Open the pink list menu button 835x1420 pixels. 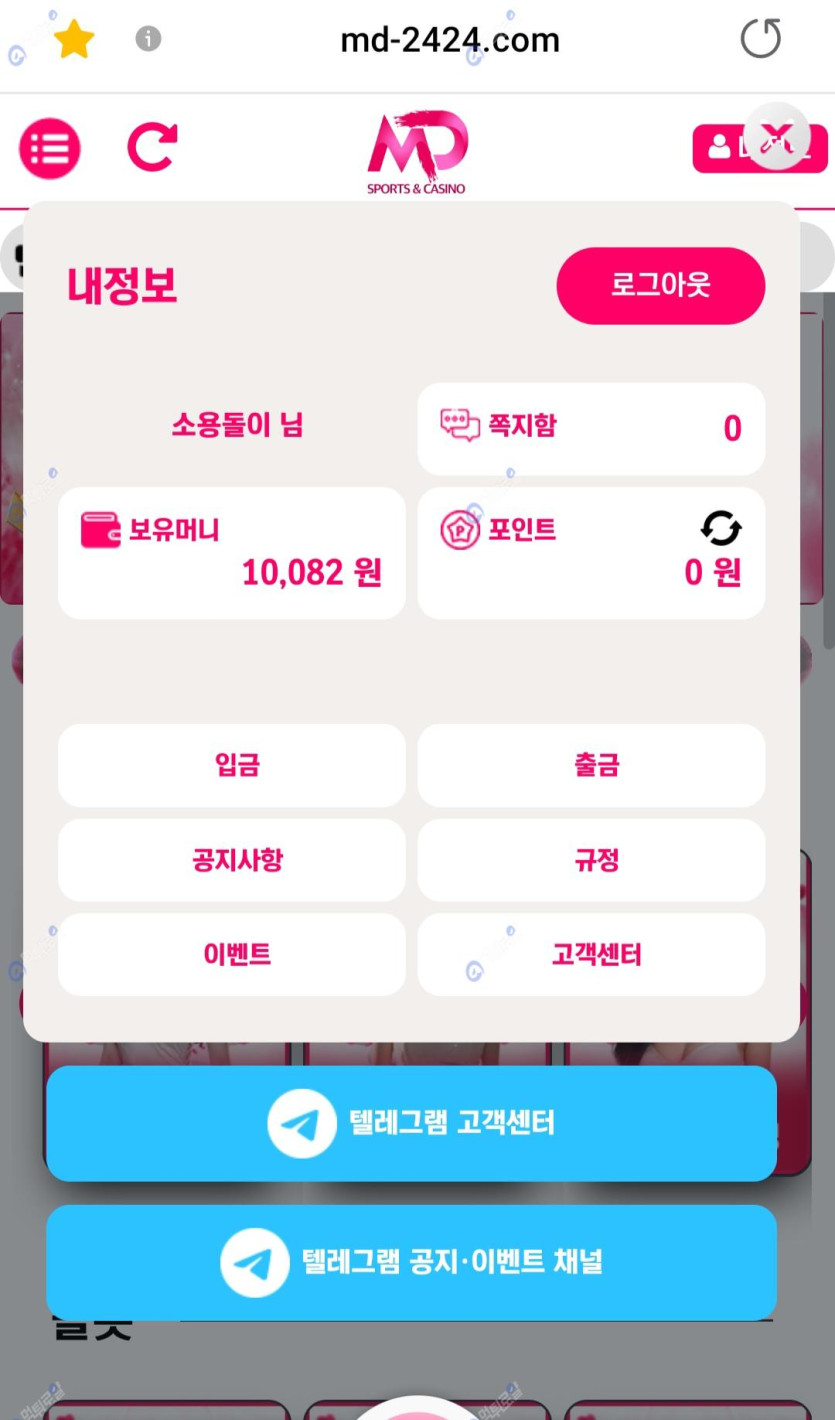pyautogui.click(x=50, y=149)
